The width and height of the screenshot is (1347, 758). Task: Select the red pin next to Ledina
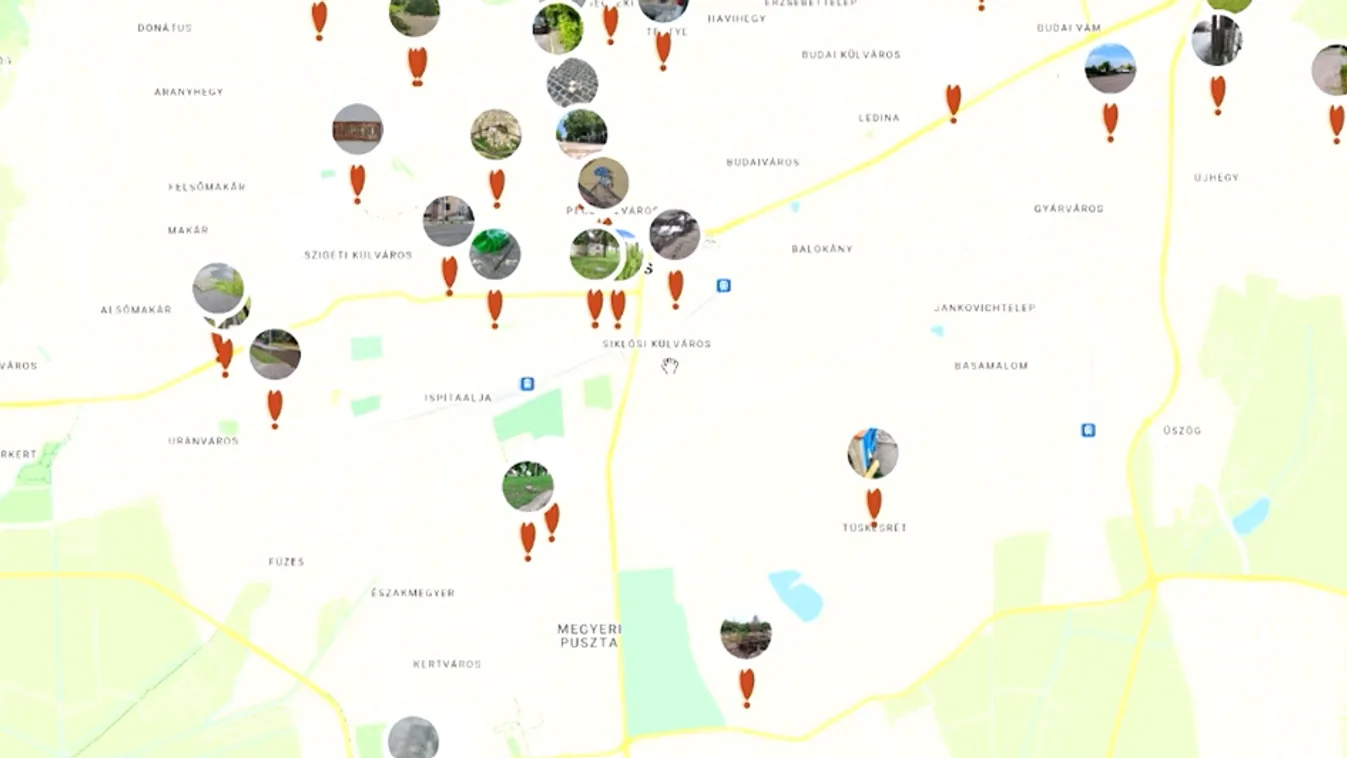pyautogui.click(x=953, y=101)
